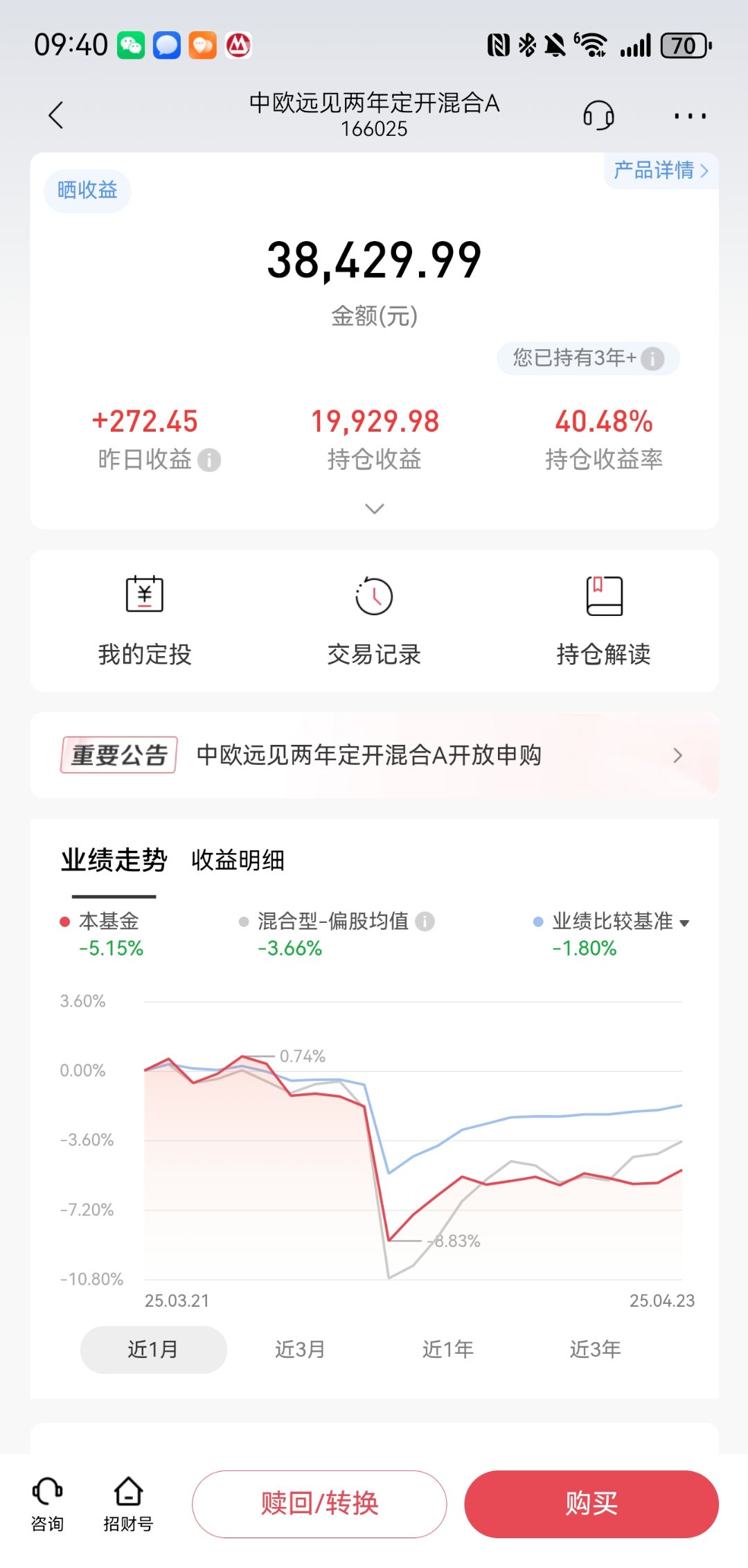
Task: Tap the 晒收益 share earnings chip
Action: [x=87, y=191]
